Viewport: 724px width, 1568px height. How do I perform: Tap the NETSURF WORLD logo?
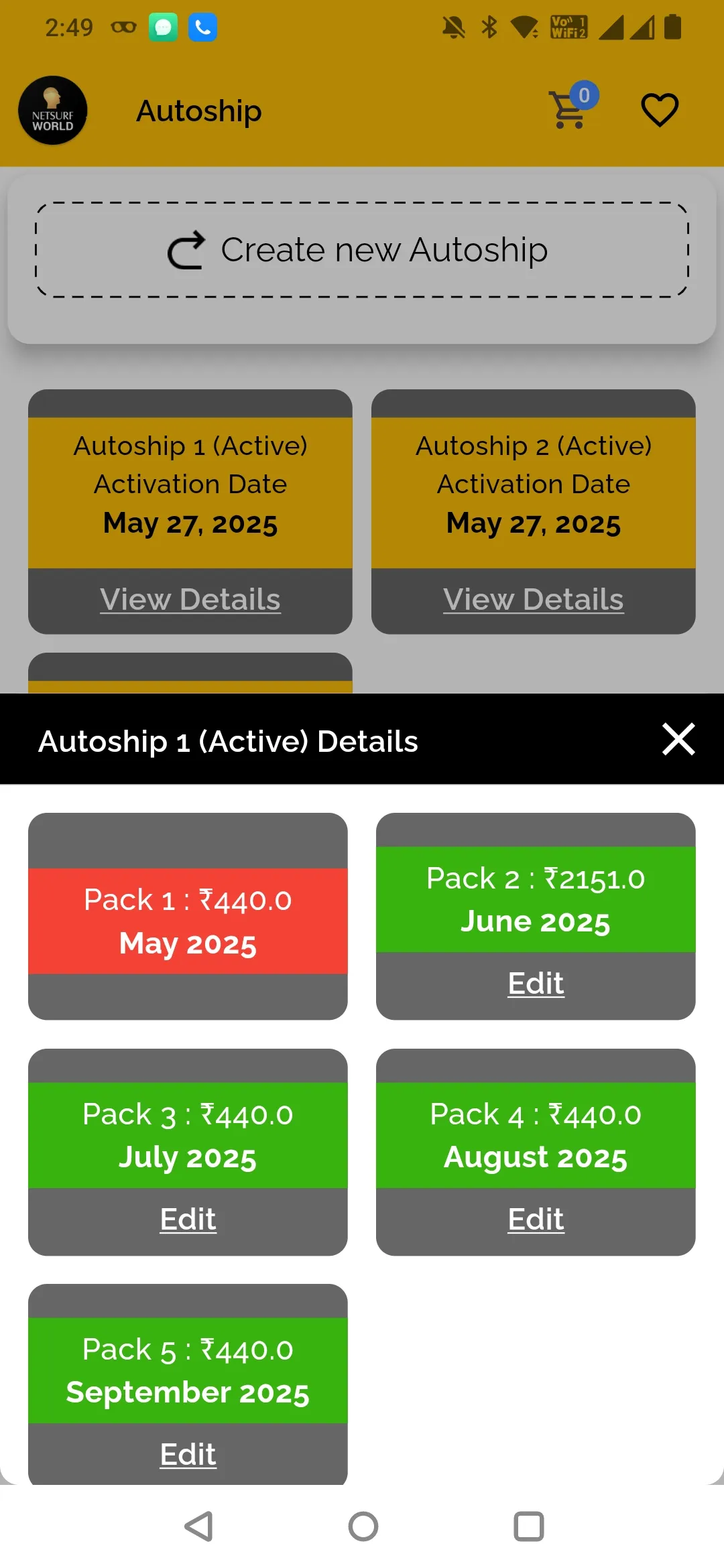pyautogui.click(x=52, y=110)
